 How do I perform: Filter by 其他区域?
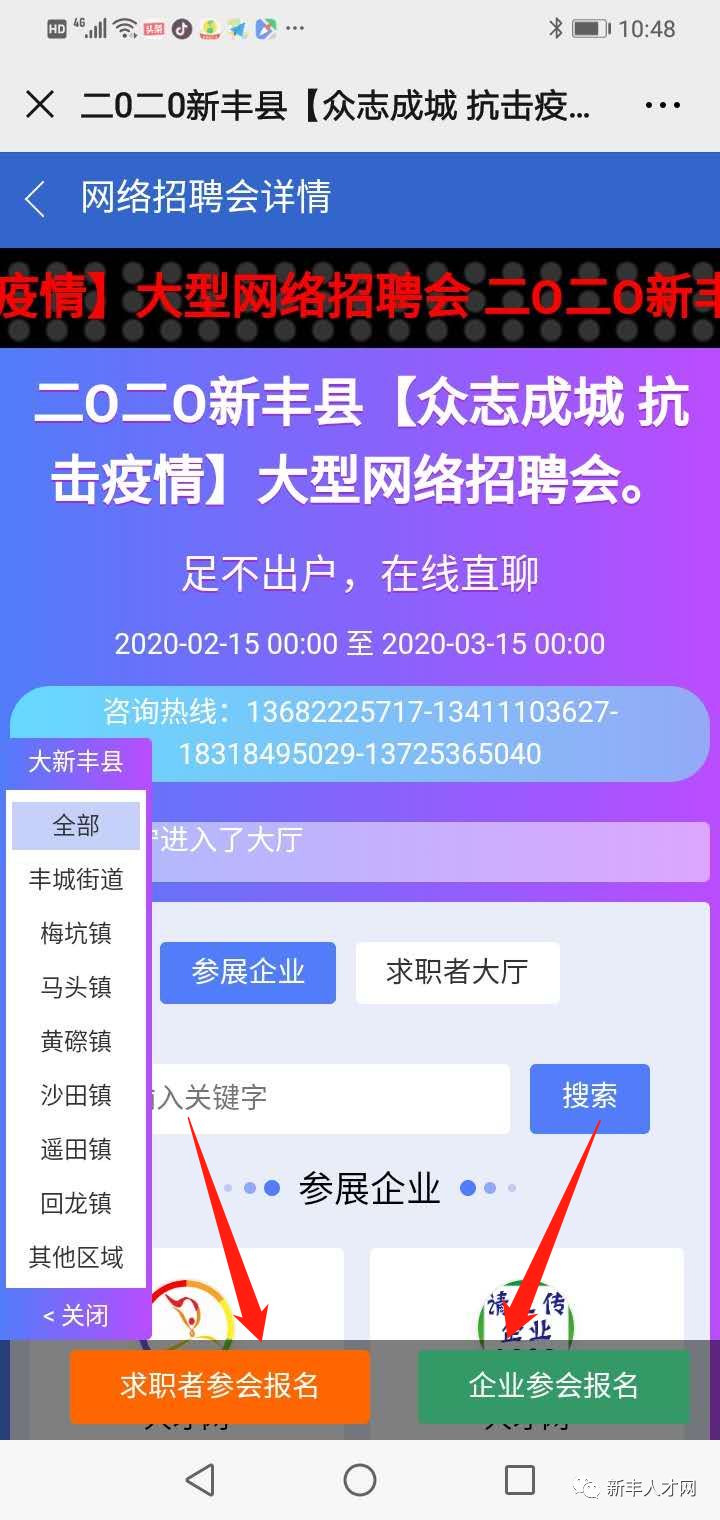click(76, 1258)
